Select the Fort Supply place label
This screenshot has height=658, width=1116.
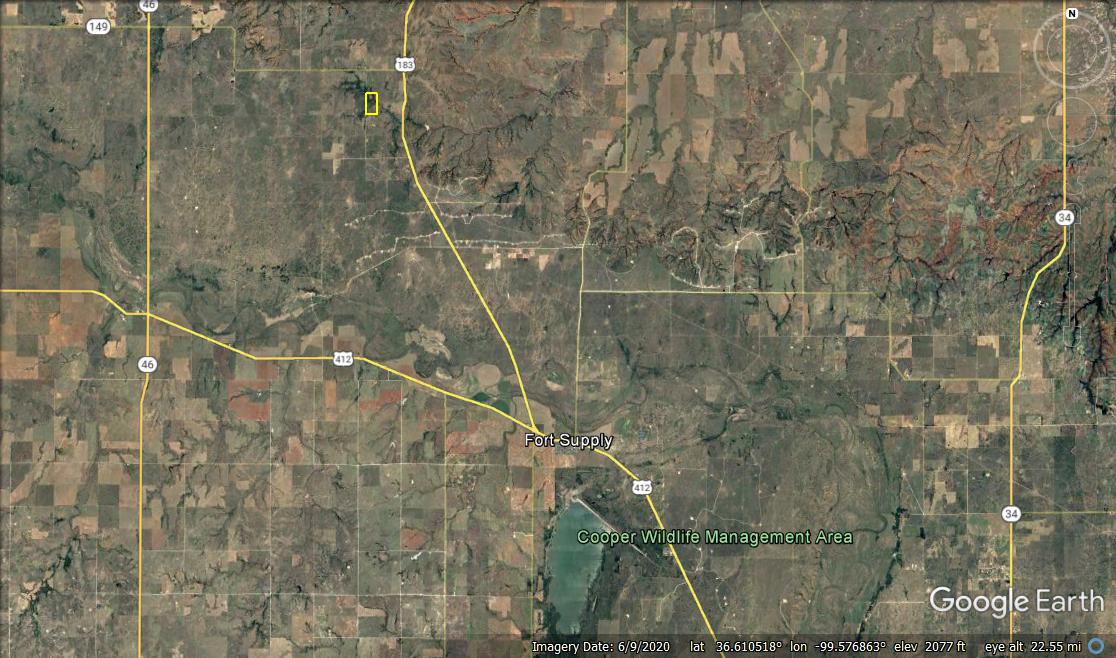click(x=570, y=440)
